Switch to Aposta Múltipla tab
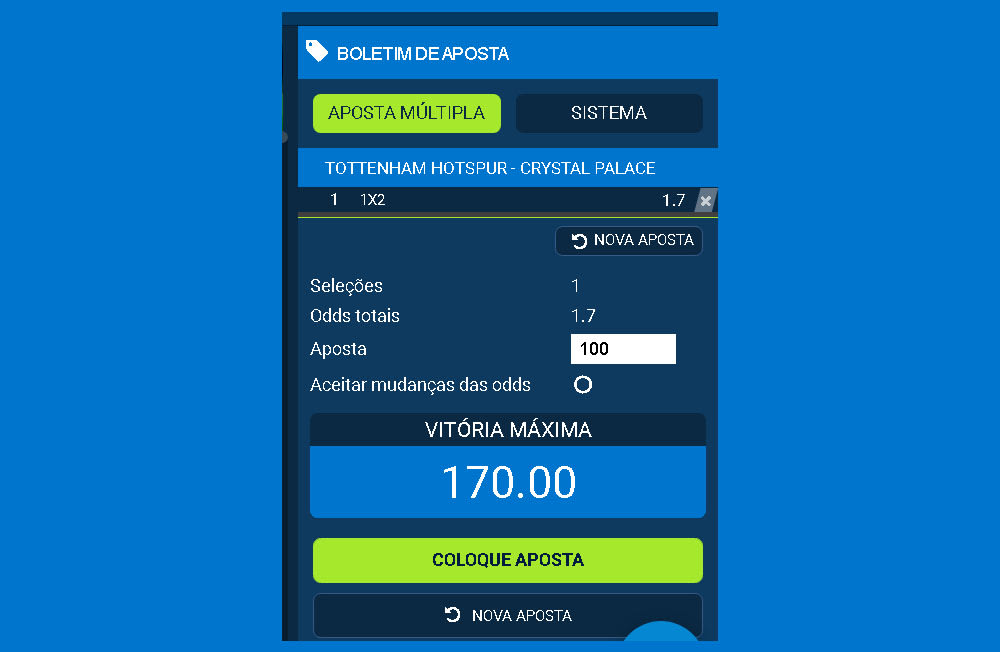The width and height of the screenshot is (1000, 652). 406,113
